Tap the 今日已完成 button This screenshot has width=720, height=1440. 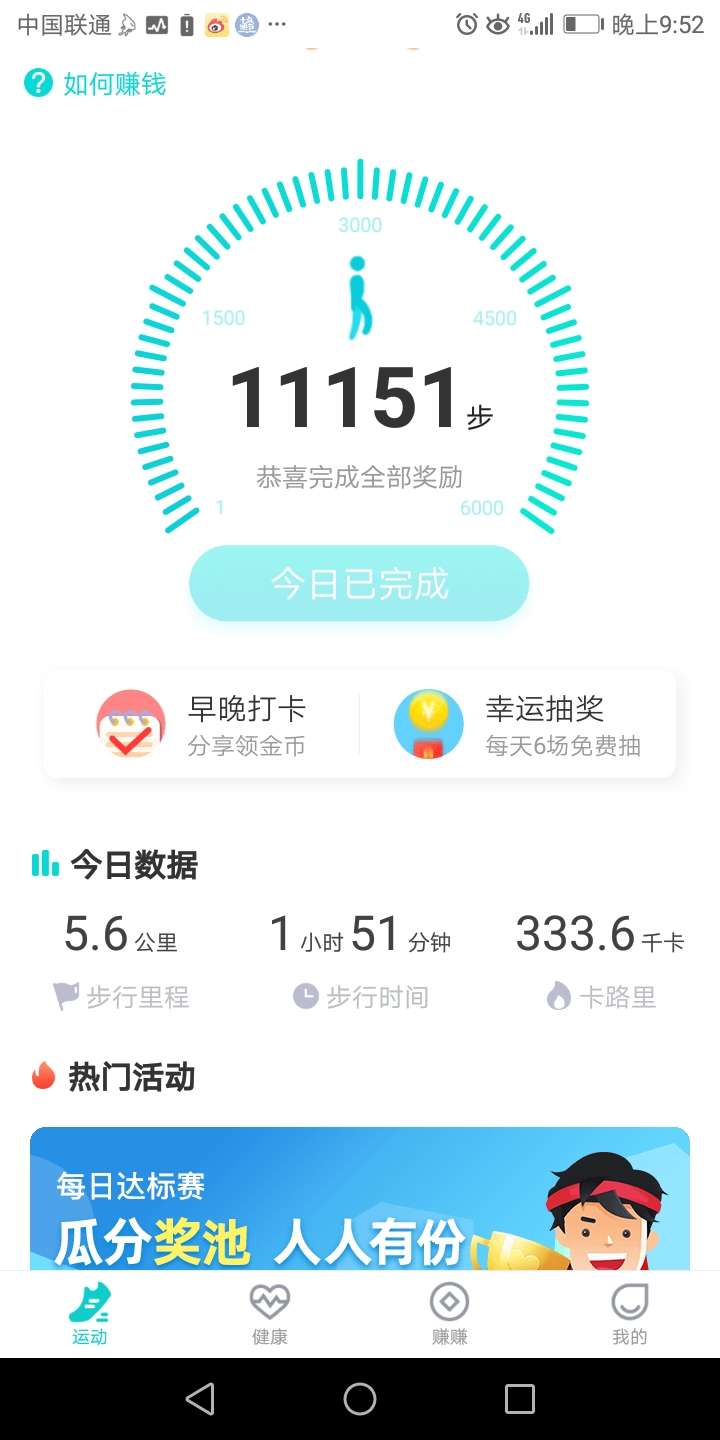(359, 583)
